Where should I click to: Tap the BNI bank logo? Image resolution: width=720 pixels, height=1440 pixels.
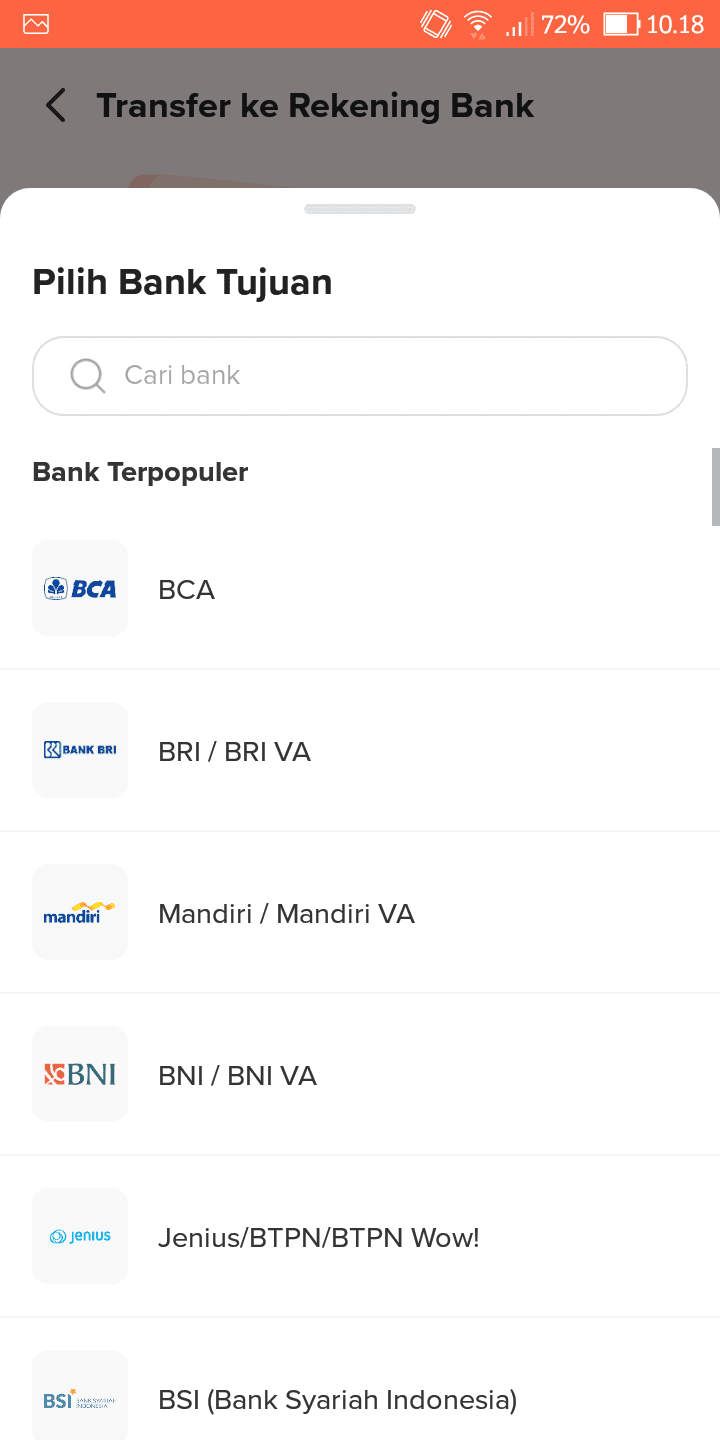coord(80,1074)
